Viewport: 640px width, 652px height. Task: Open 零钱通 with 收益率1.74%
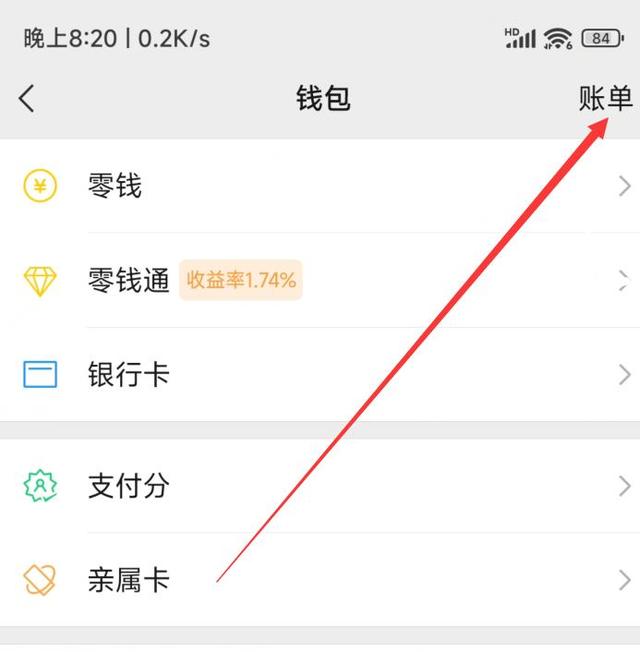(320, 281)
